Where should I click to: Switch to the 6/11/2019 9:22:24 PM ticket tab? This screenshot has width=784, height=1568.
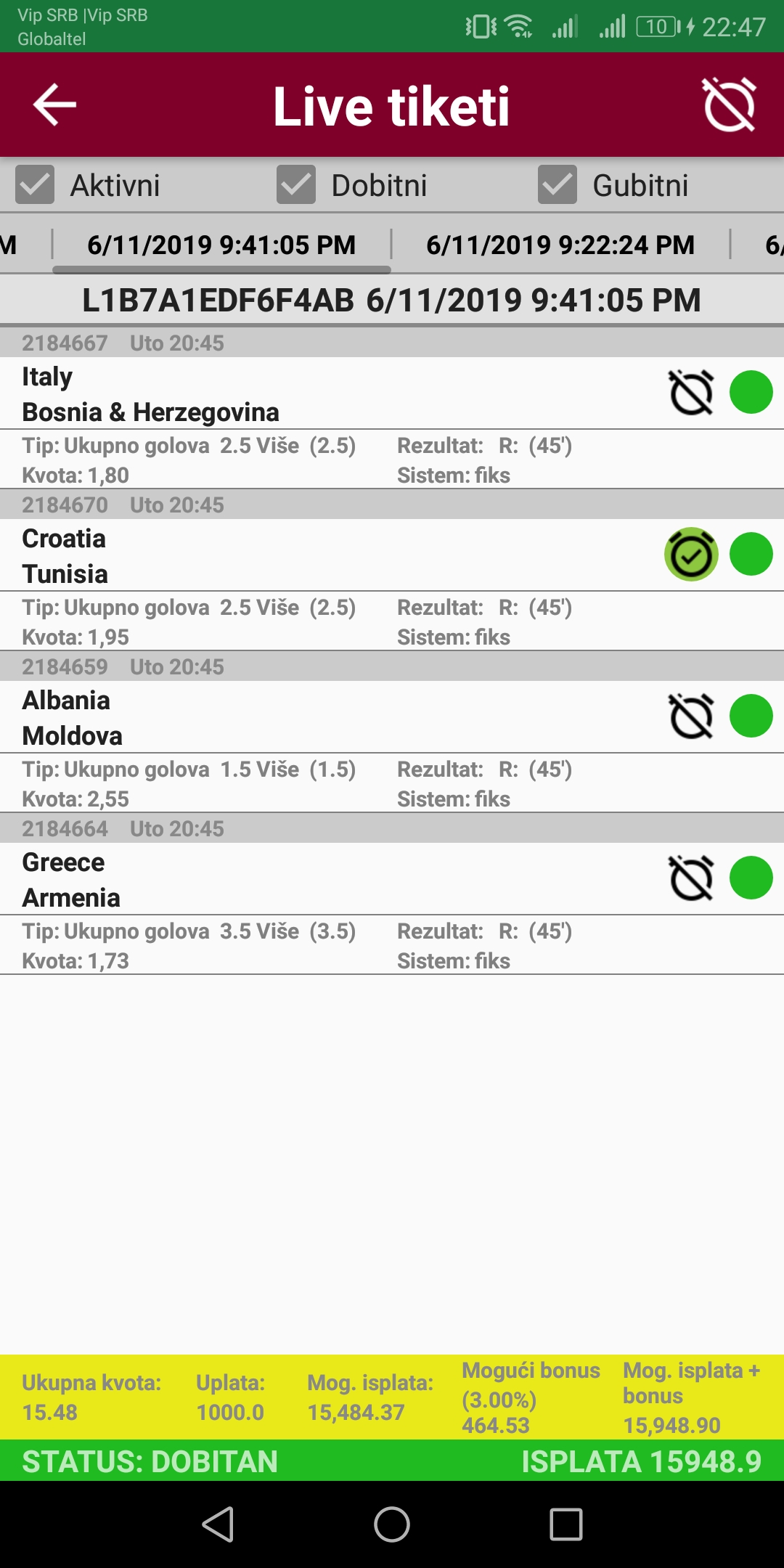pyautogui.click(x=560, y=245)
